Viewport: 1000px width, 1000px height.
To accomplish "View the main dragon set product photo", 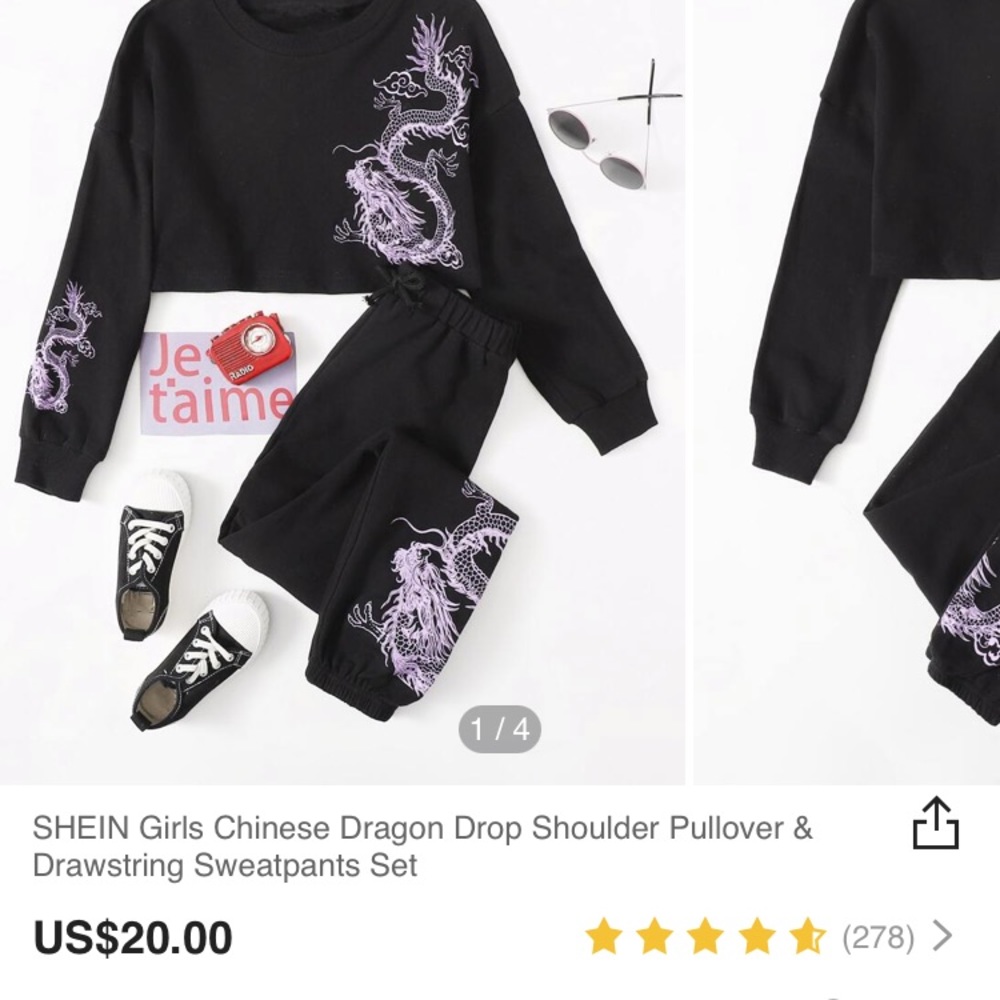I will [340, 390].
